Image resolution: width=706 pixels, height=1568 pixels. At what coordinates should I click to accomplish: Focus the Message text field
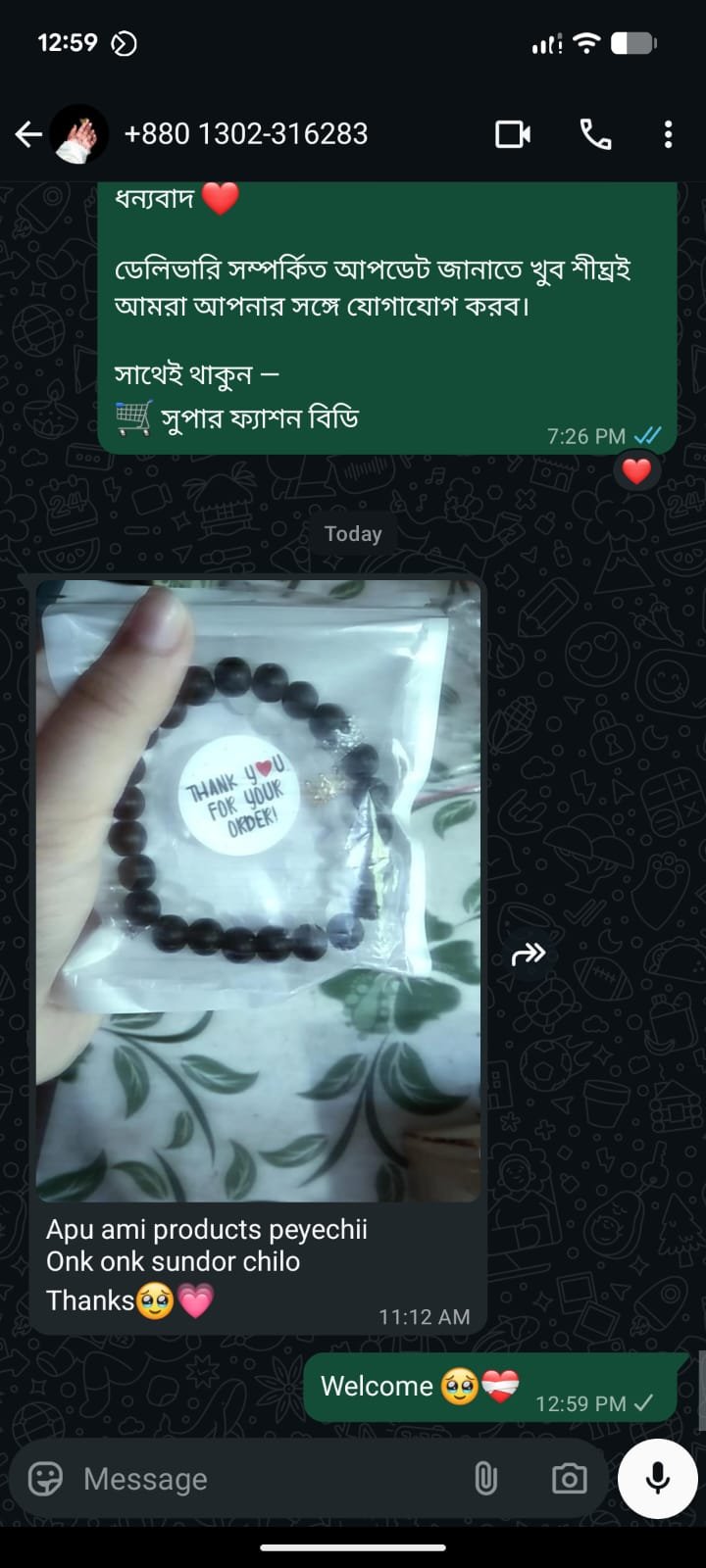(x=265, y=1478)
